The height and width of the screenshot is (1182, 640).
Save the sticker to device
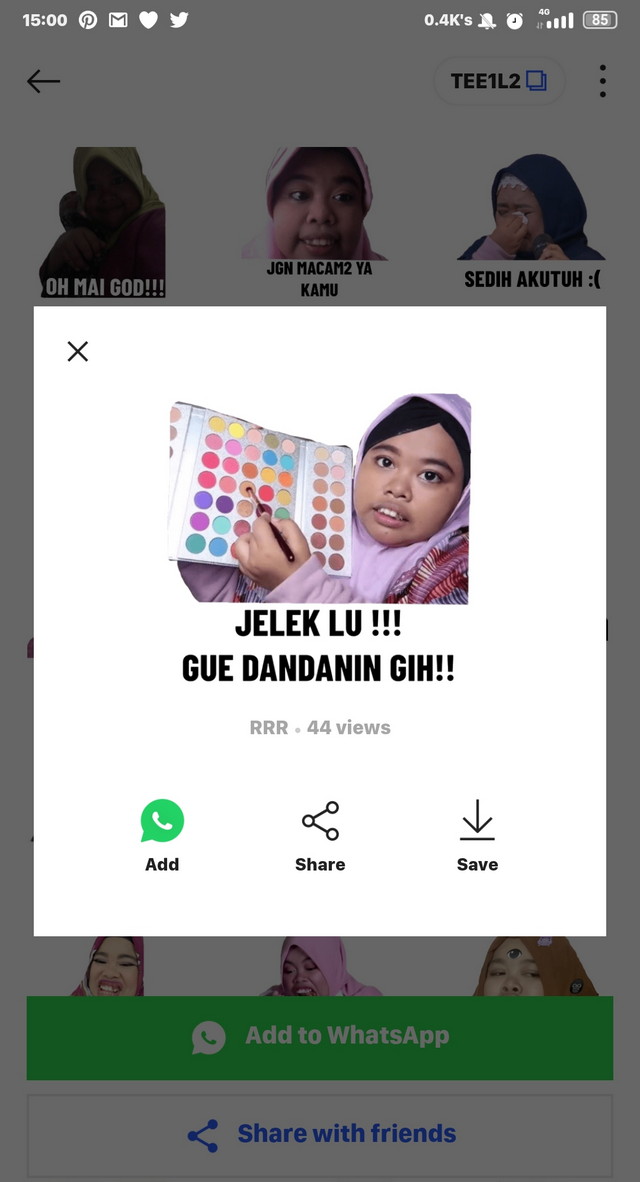point(477,834)
